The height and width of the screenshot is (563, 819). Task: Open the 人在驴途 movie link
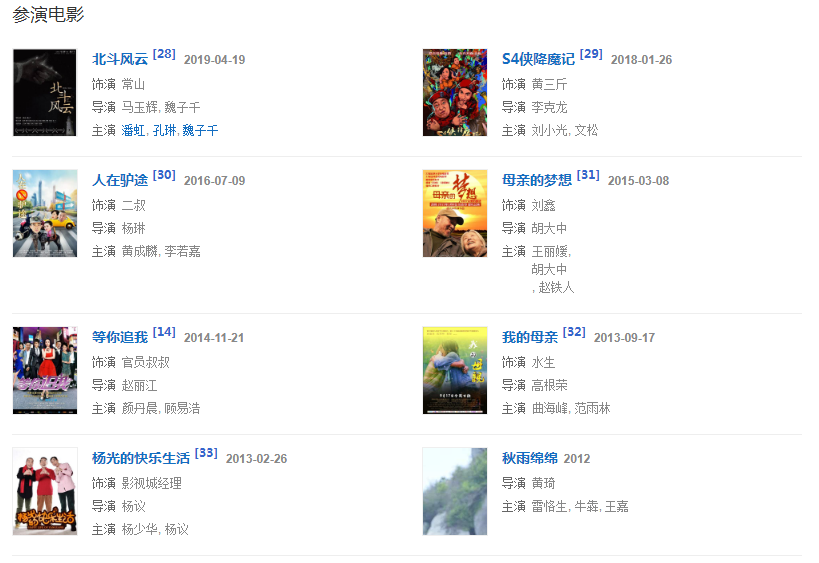pos(119,180)
